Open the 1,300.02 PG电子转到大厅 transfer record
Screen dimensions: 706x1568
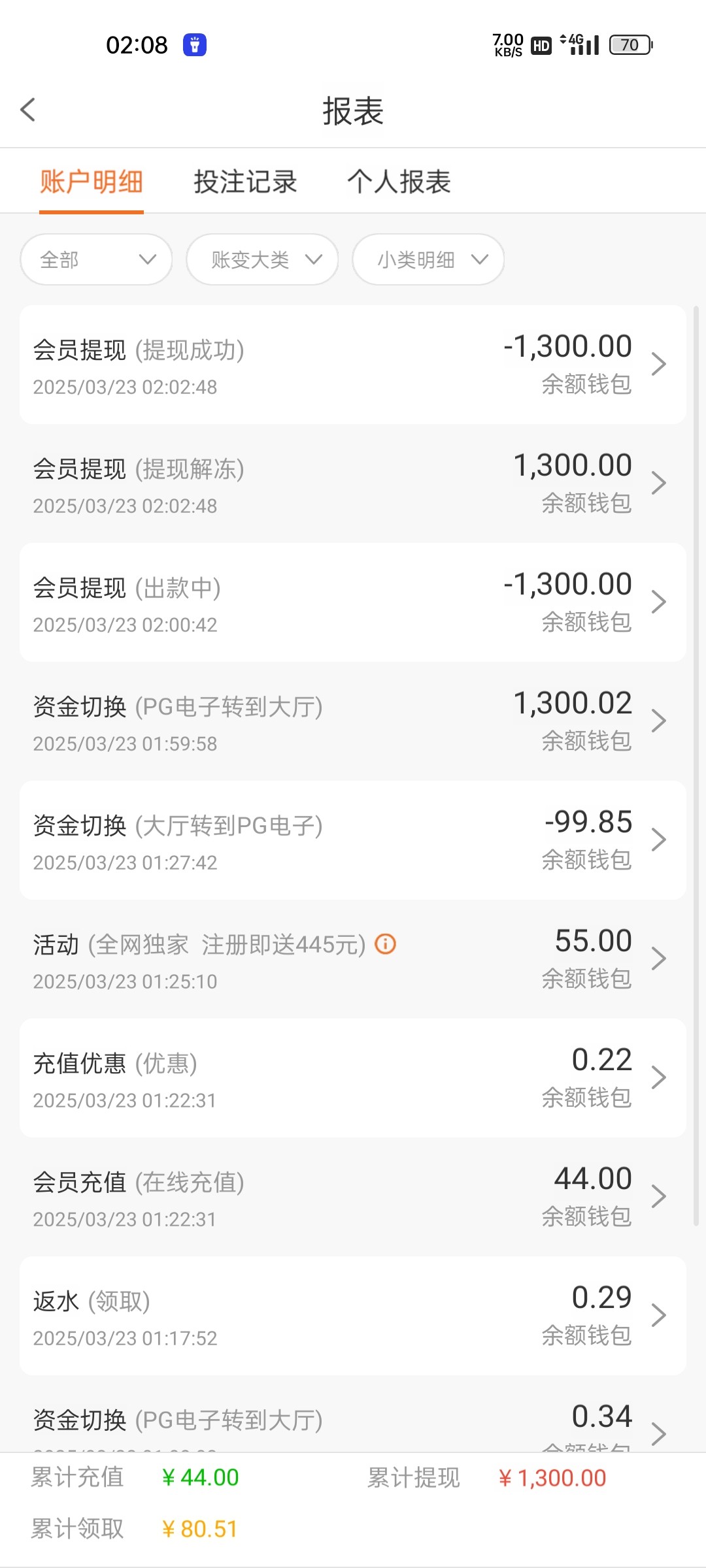point(353,721)
